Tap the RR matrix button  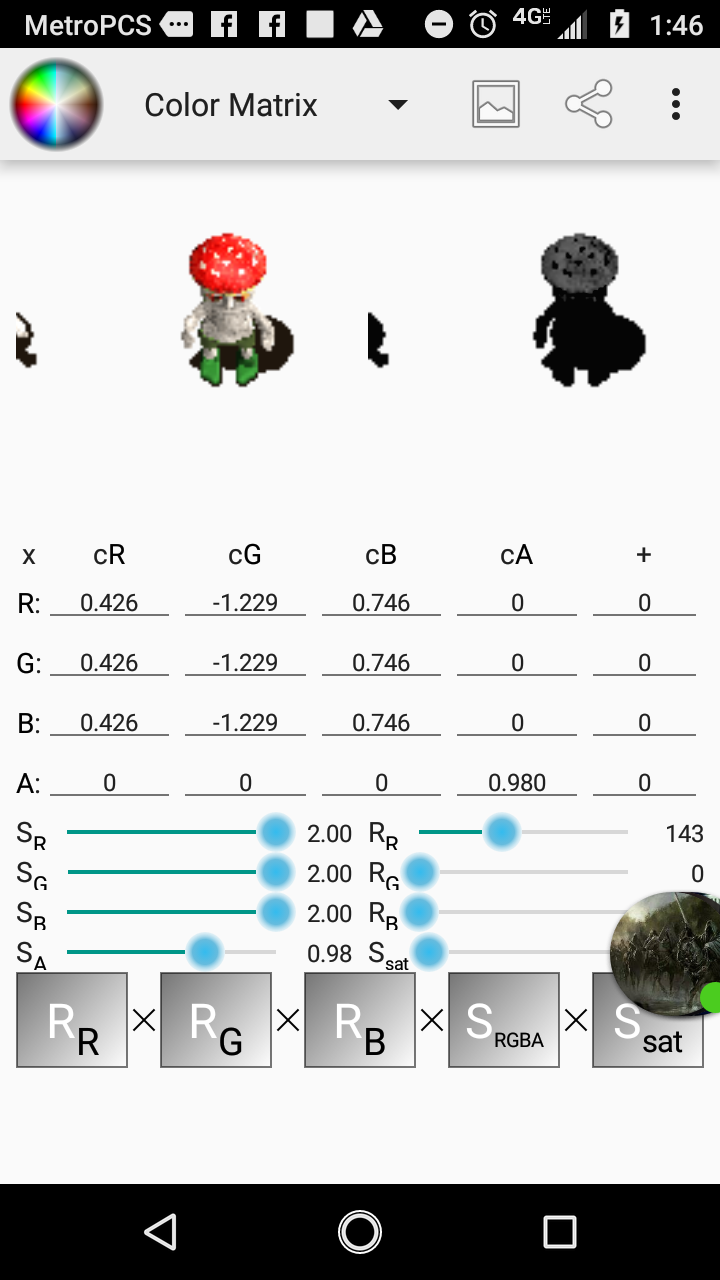72,1020
